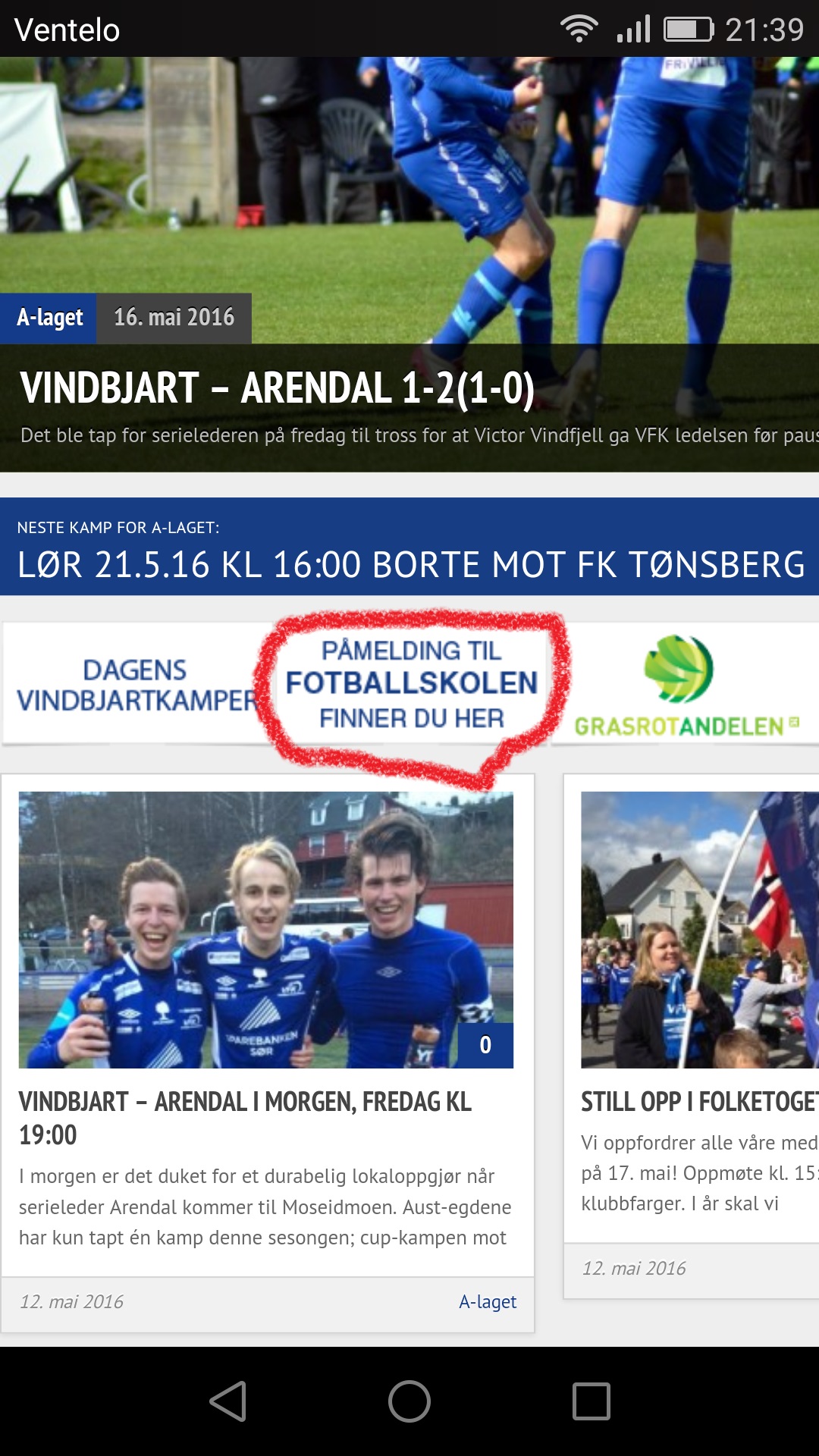
Task: Open the Vindbjart – Arendal 1-2 headline article
Action: pos(277,388)
